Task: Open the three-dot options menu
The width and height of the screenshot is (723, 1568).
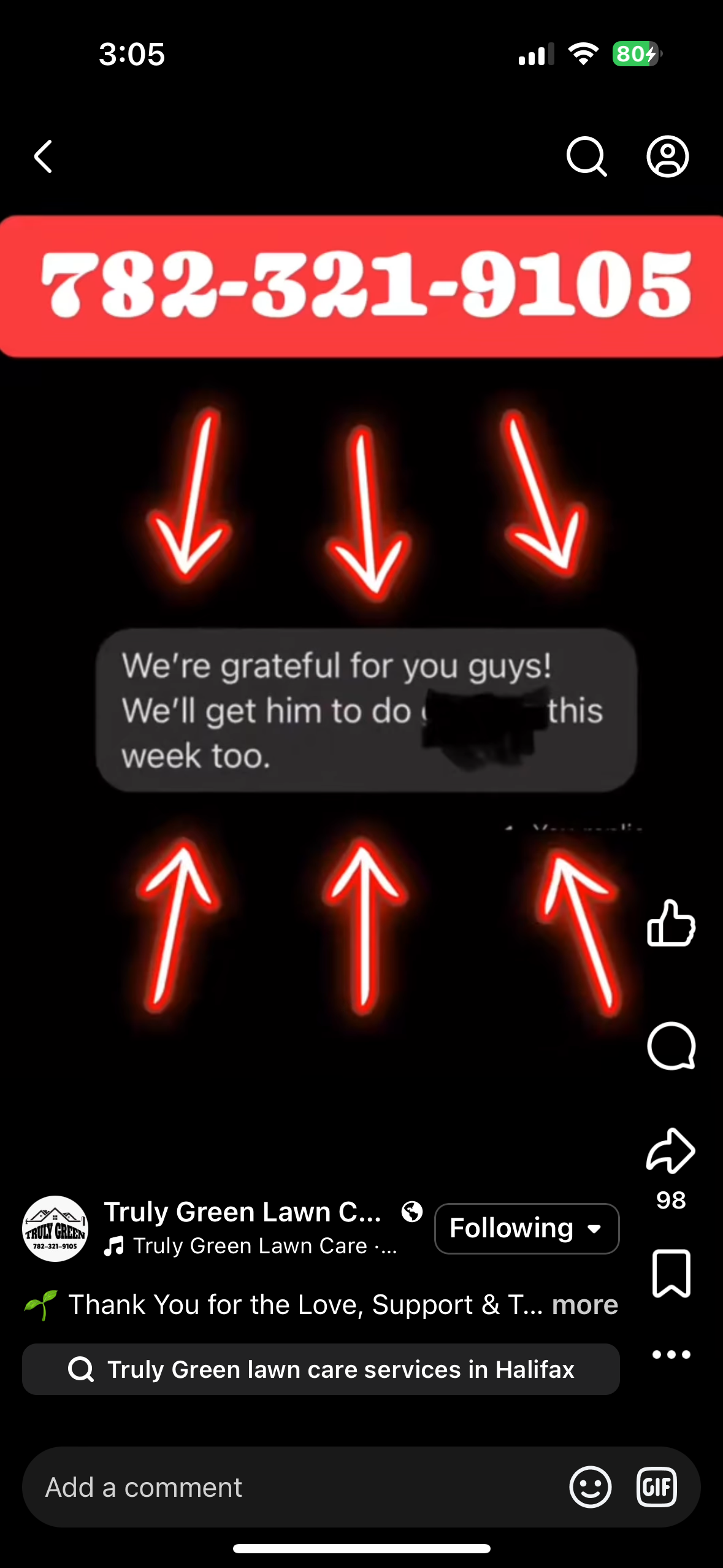Action: point(671,1355)
